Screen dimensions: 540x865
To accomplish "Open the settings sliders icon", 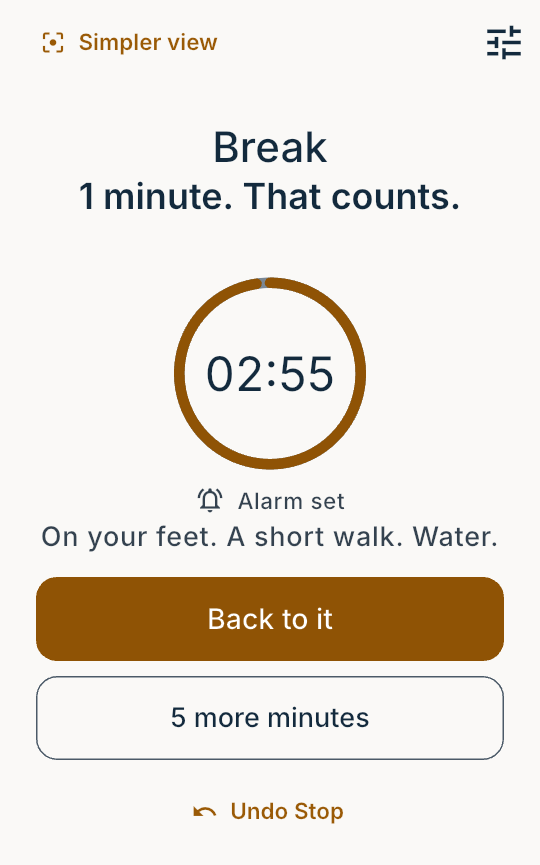I will click(504, 42).
